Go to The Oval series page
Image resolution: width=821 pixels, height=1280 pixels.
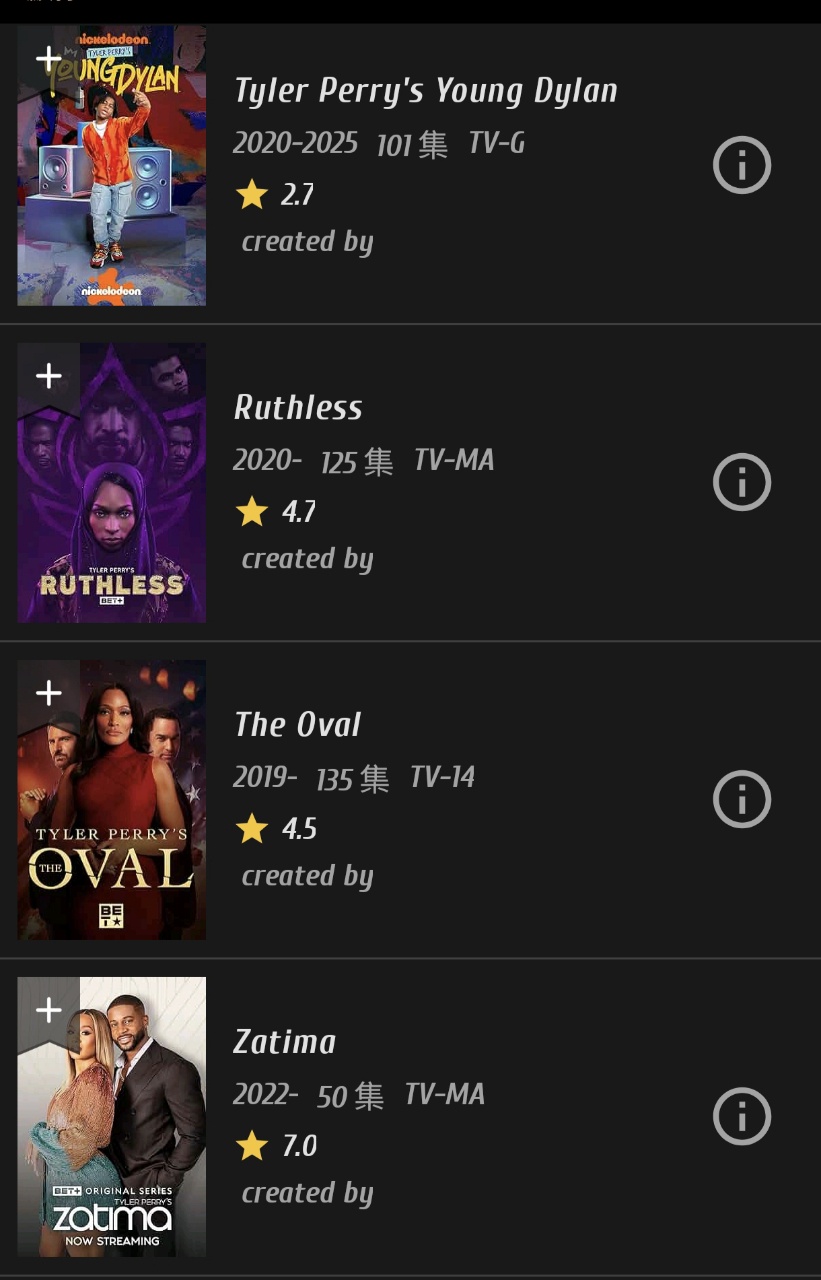click(297, 725)
